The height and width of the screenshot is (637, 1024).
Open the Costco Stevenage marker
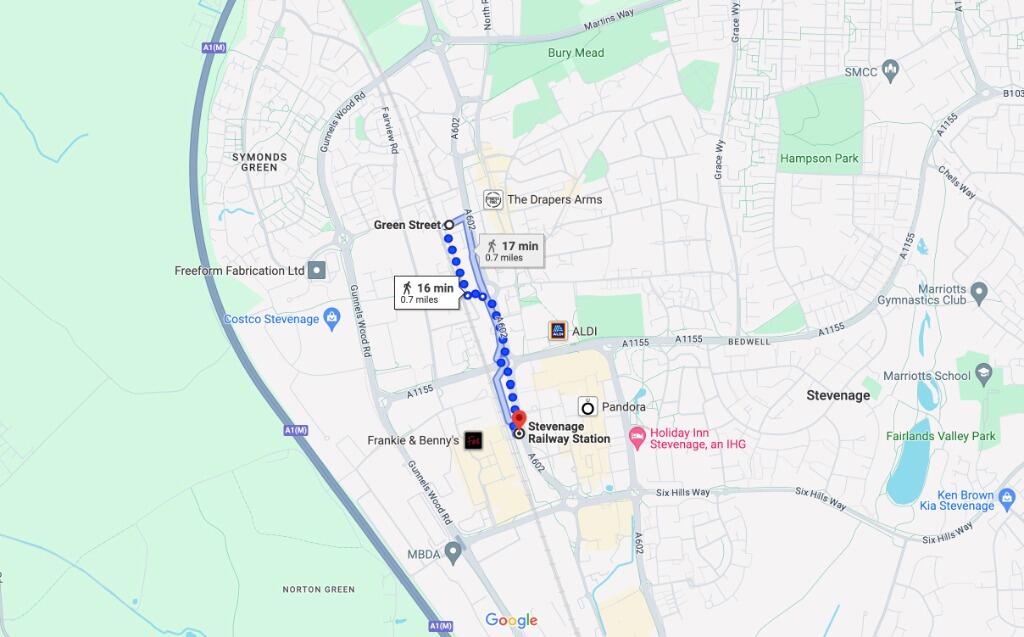click(333, 319)
